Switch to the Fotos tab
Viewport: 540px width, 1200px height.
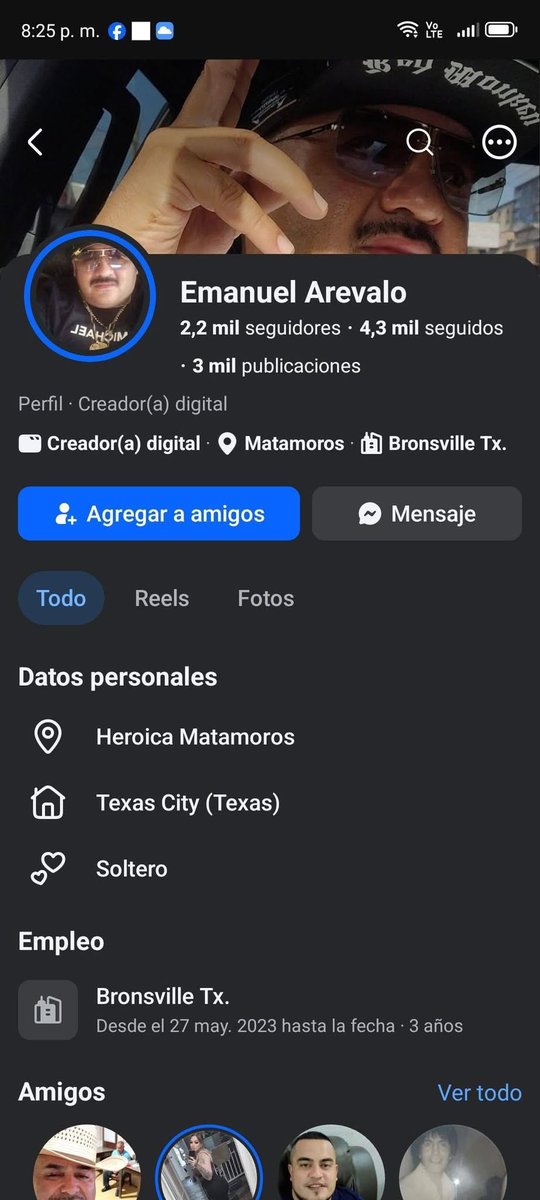click(266, 598)
